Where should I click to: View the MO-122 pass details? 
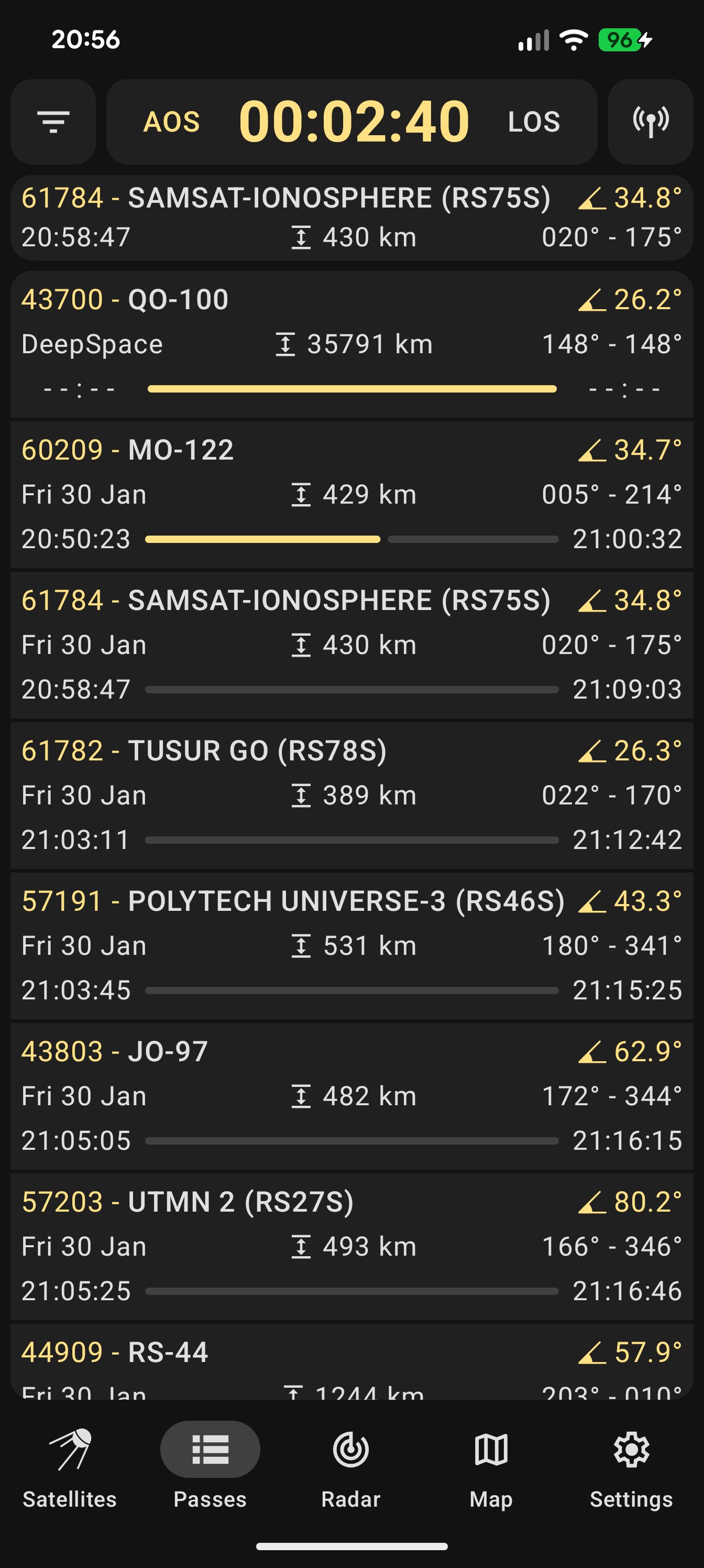click(351, 494)
